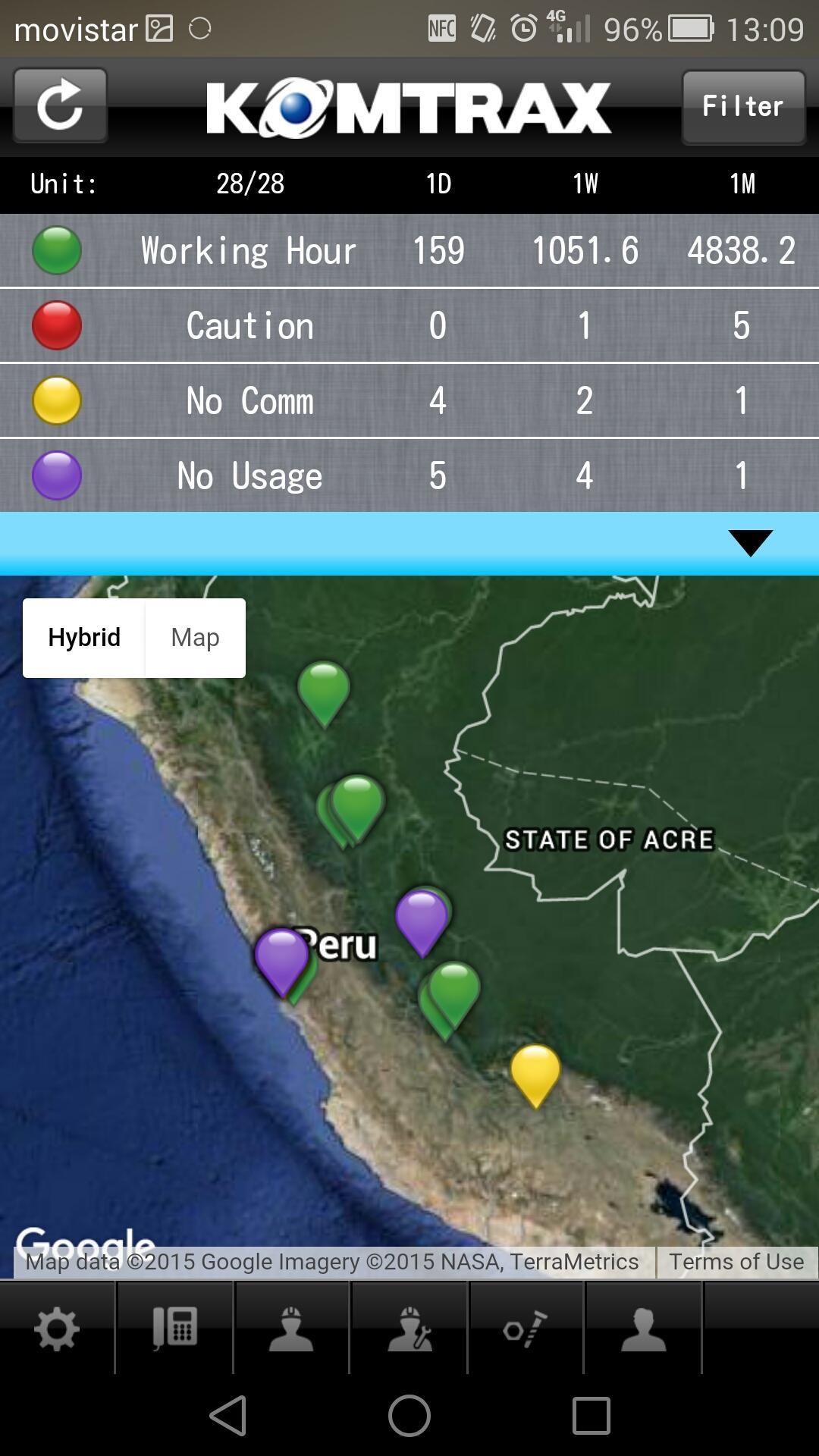This screenshot has height=1456, width=819.
Task: Open the Terms of Use link
Action: (x=736, y=1261)
